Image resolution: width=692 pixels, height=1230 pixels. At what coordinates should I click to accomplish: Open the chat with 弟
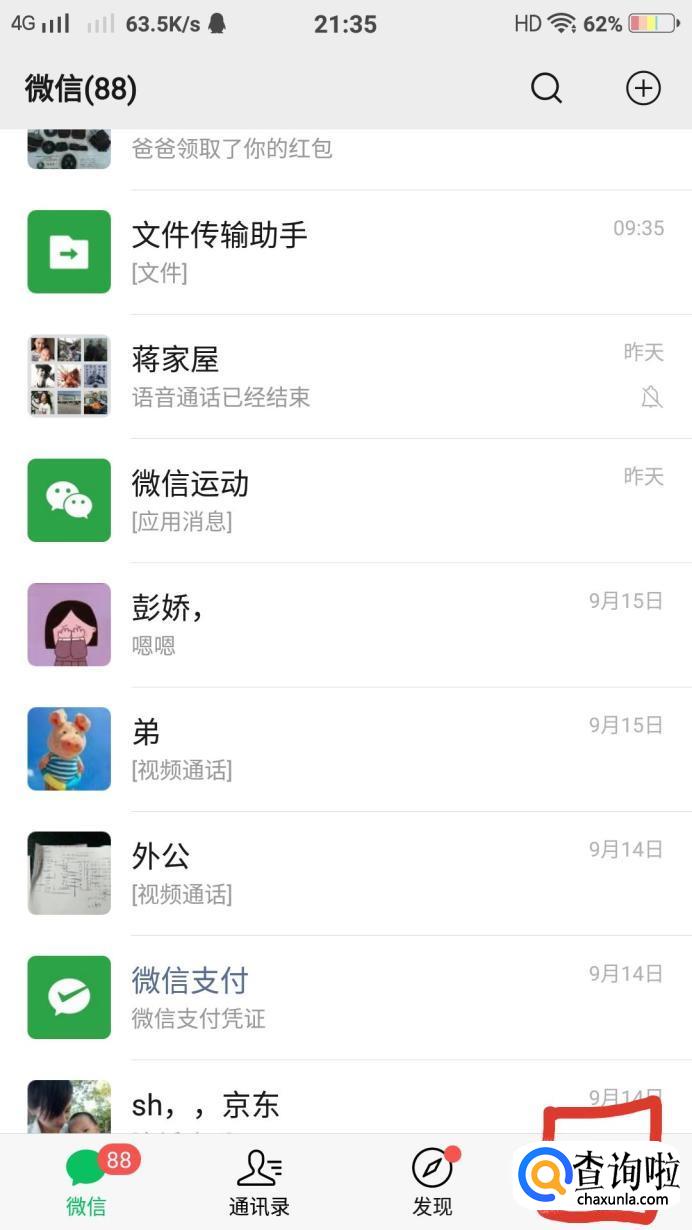click(346, 748)
